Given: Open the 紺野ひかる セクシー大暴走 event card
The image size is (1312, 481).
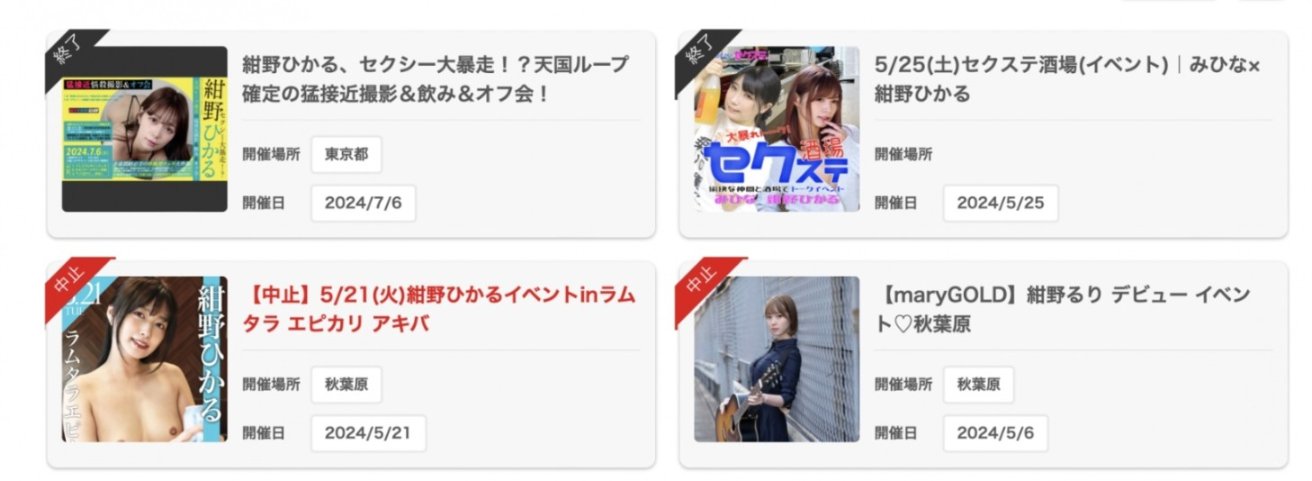Looking at the screenshot, I should coord(436,80).
